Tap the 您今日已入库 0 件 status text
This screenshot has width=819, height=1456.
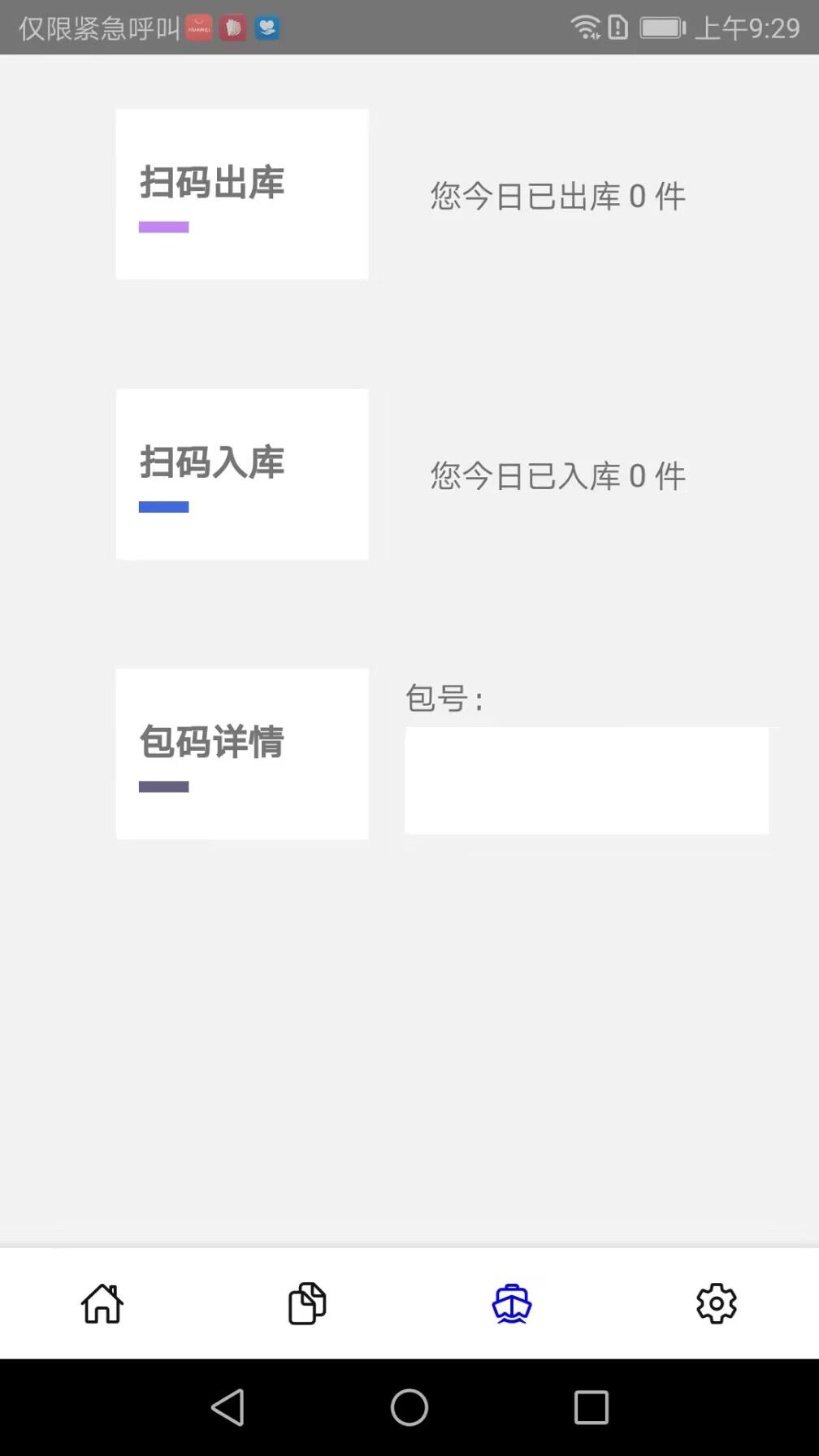point(557,475)
